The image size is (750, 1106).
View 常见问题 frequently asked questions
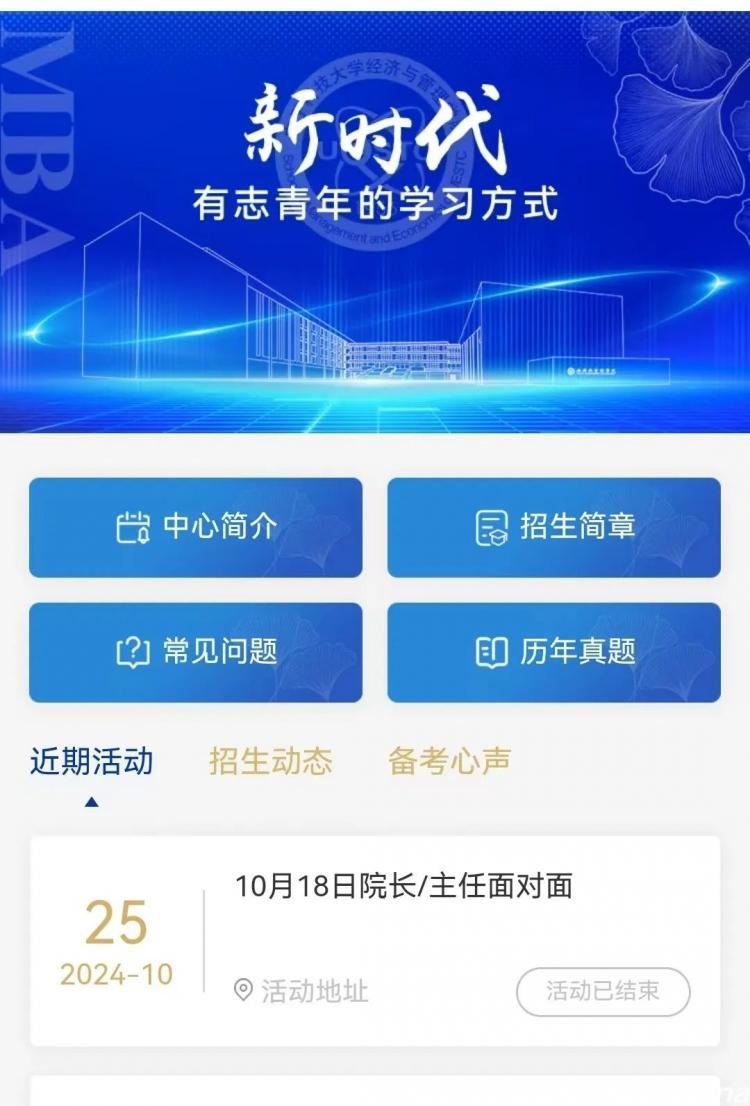click(x=196, y=652)
